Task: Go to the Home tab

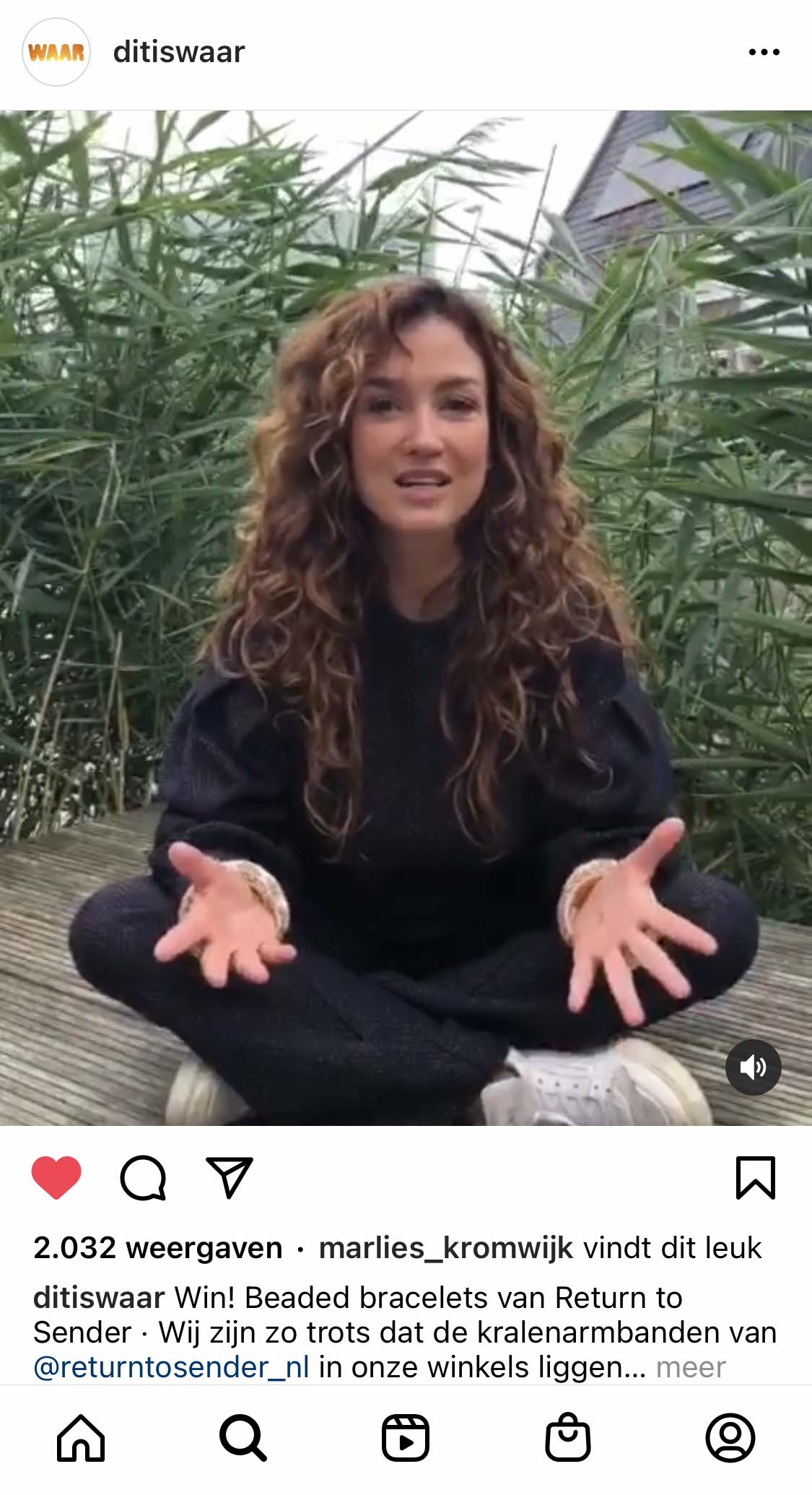Action: 81,1438
